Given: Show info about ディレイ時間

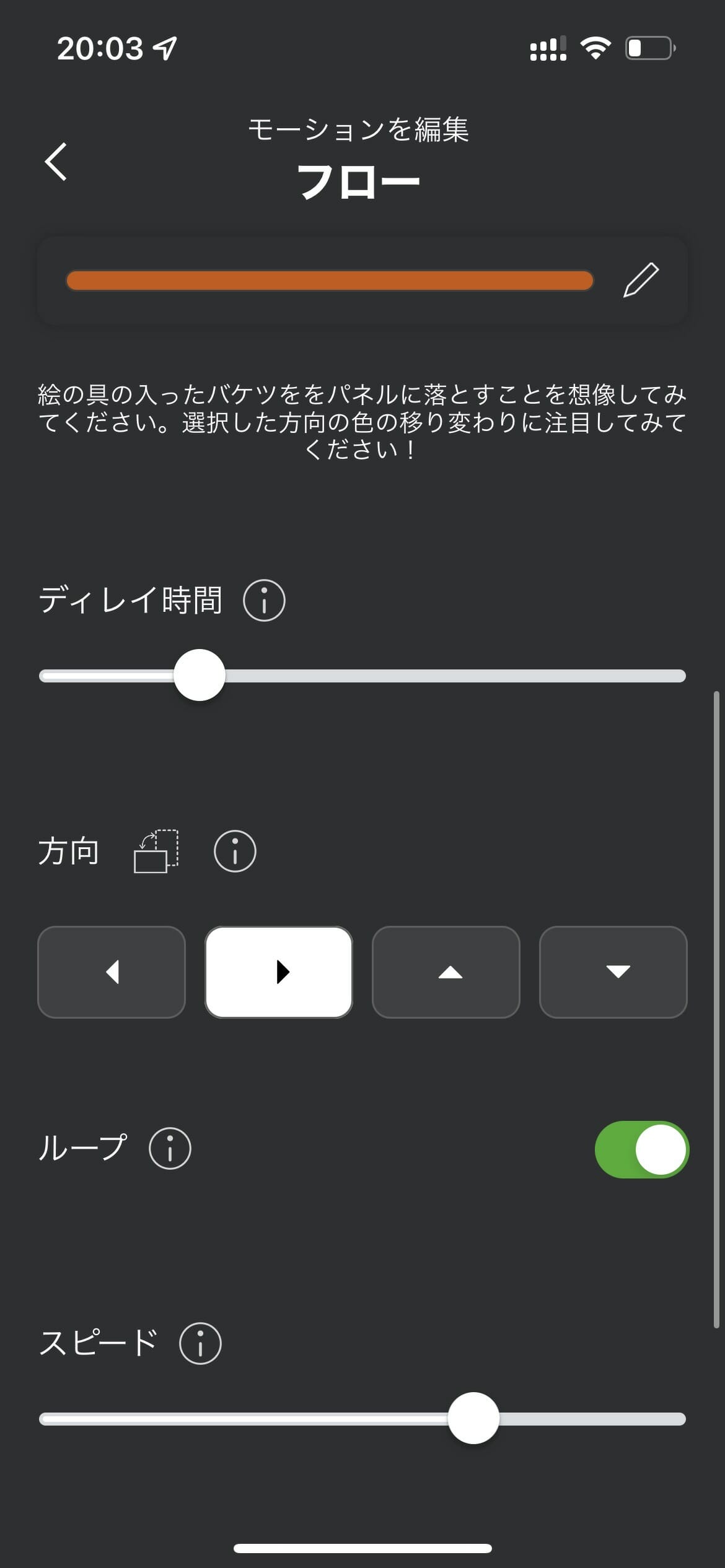Looking at the screenshot, I should (264, 600).
